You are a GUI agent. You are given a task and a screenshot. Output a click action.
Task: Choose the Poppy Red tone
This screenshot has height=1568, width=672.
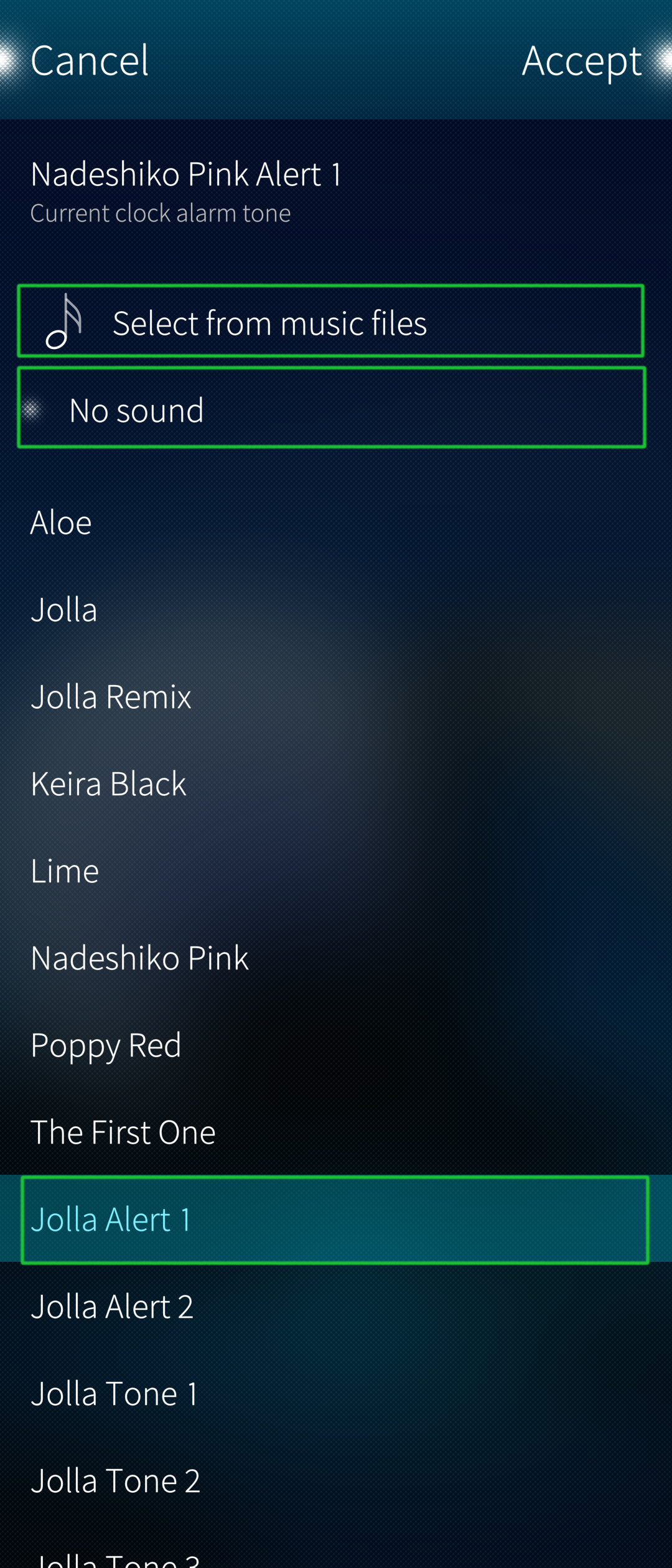tap(106, 1045)
